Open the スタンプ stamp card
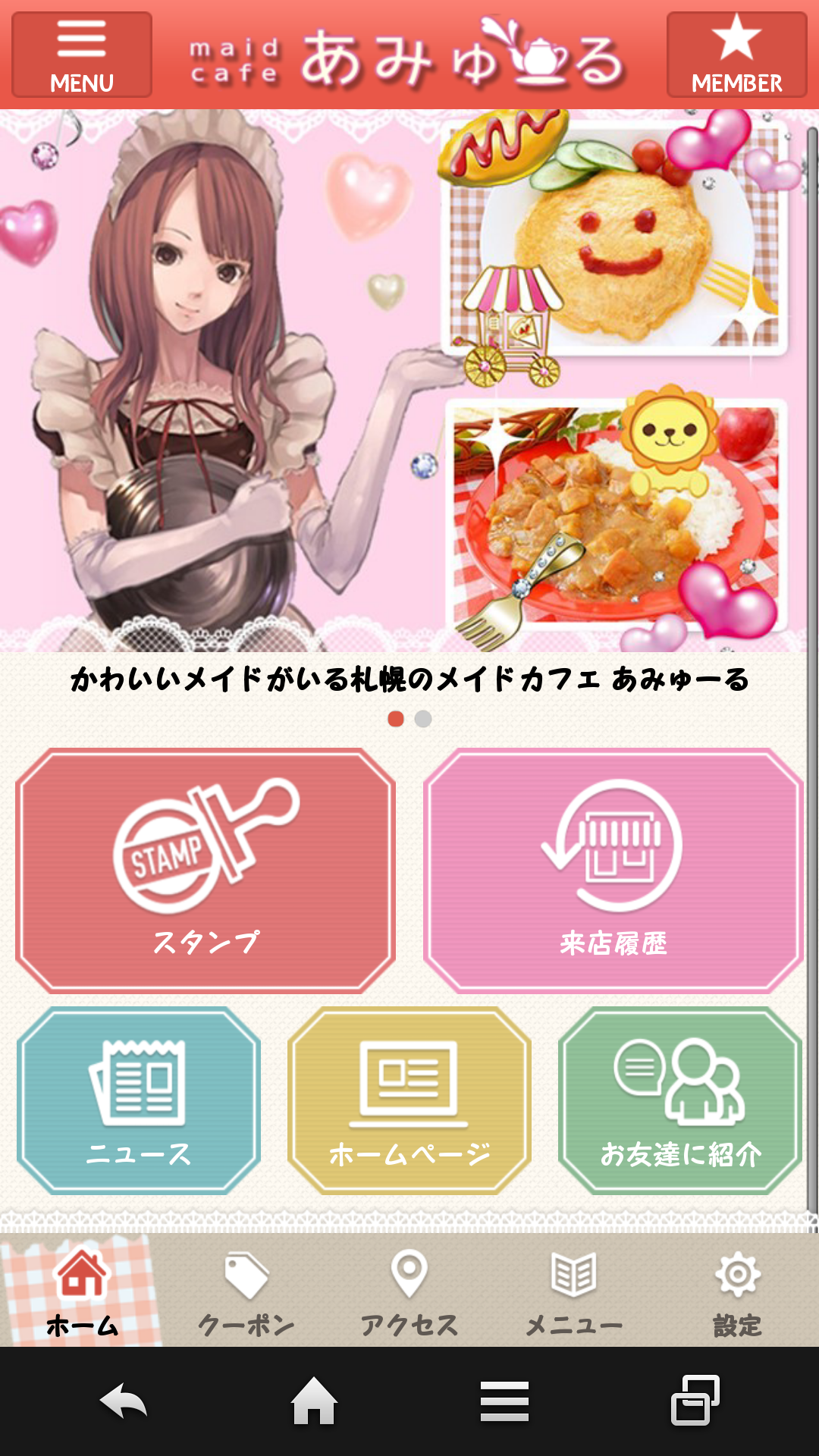This screenshot has width=819, height=1456. (206, 871)
